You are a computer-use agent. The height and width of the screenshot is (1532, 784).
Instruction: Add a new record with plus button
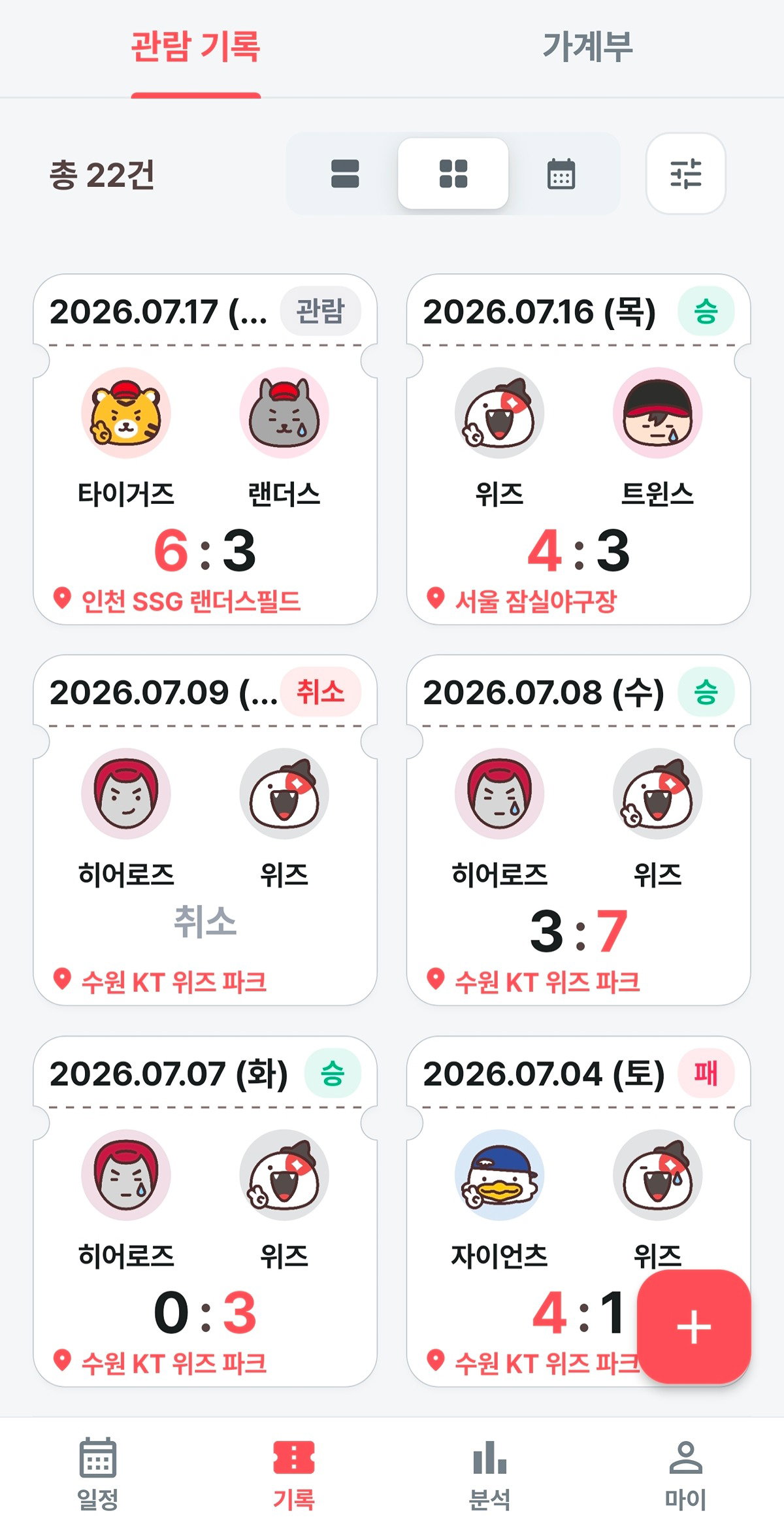pyautogui.click(x=693, y=1326)
